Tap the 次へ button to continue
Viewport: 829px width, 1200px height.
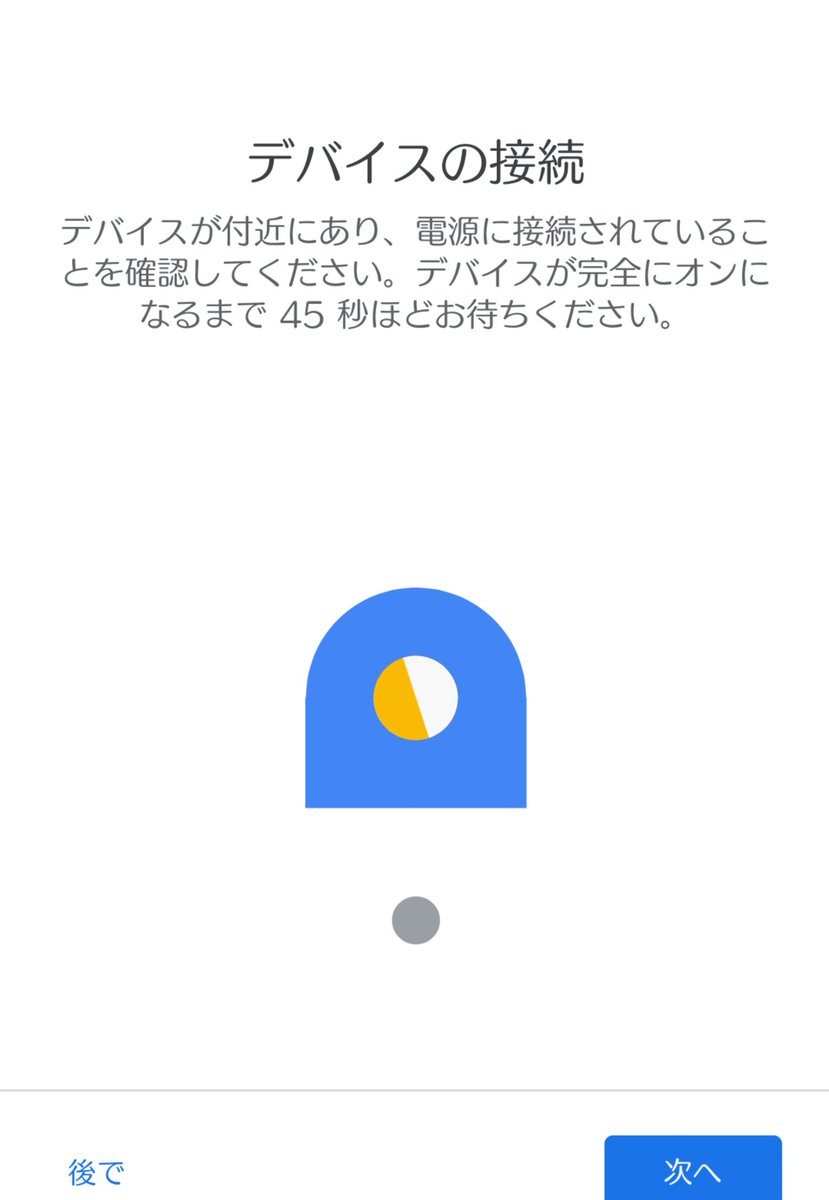pos(692,1168)
